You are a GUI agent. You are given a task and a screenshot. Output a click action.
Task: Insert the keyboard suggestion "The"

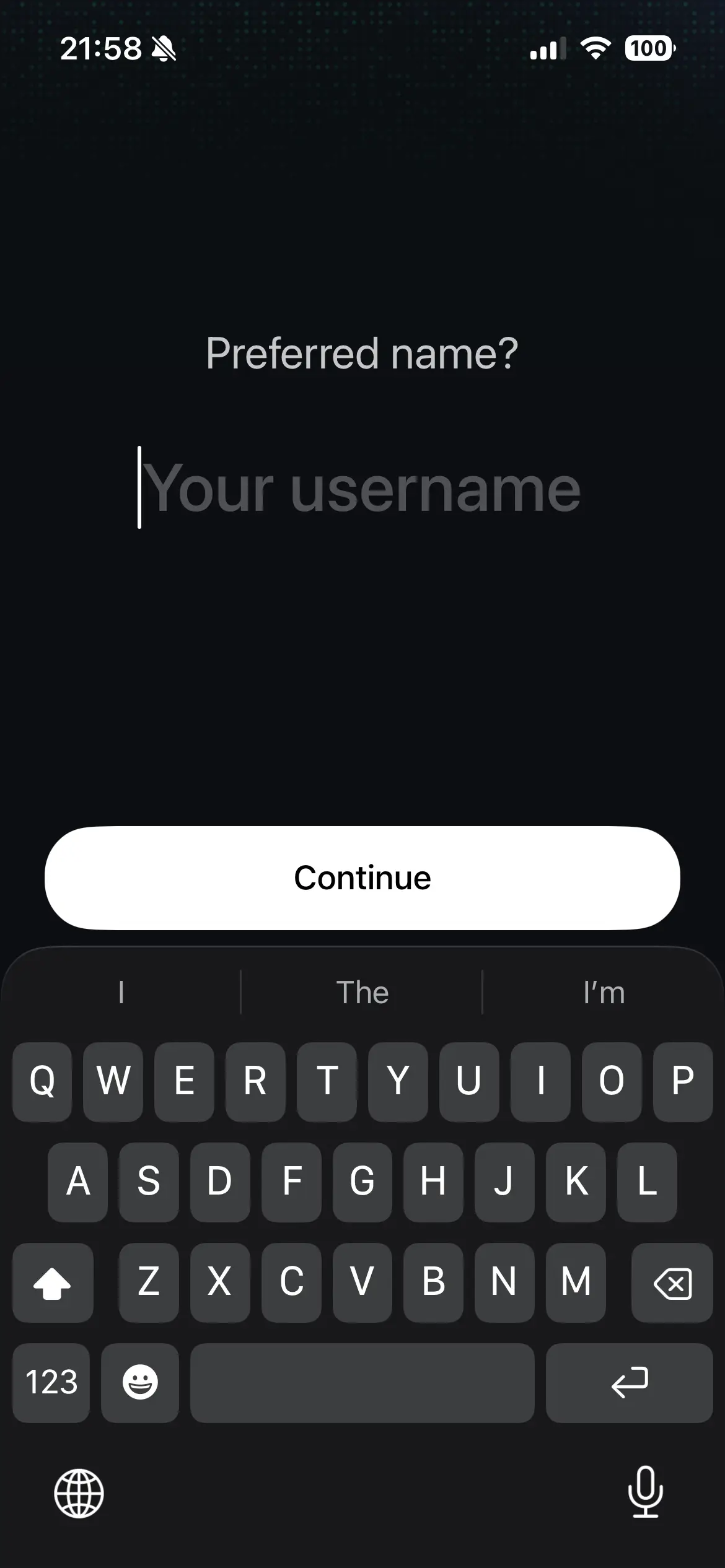coord(362,993)
